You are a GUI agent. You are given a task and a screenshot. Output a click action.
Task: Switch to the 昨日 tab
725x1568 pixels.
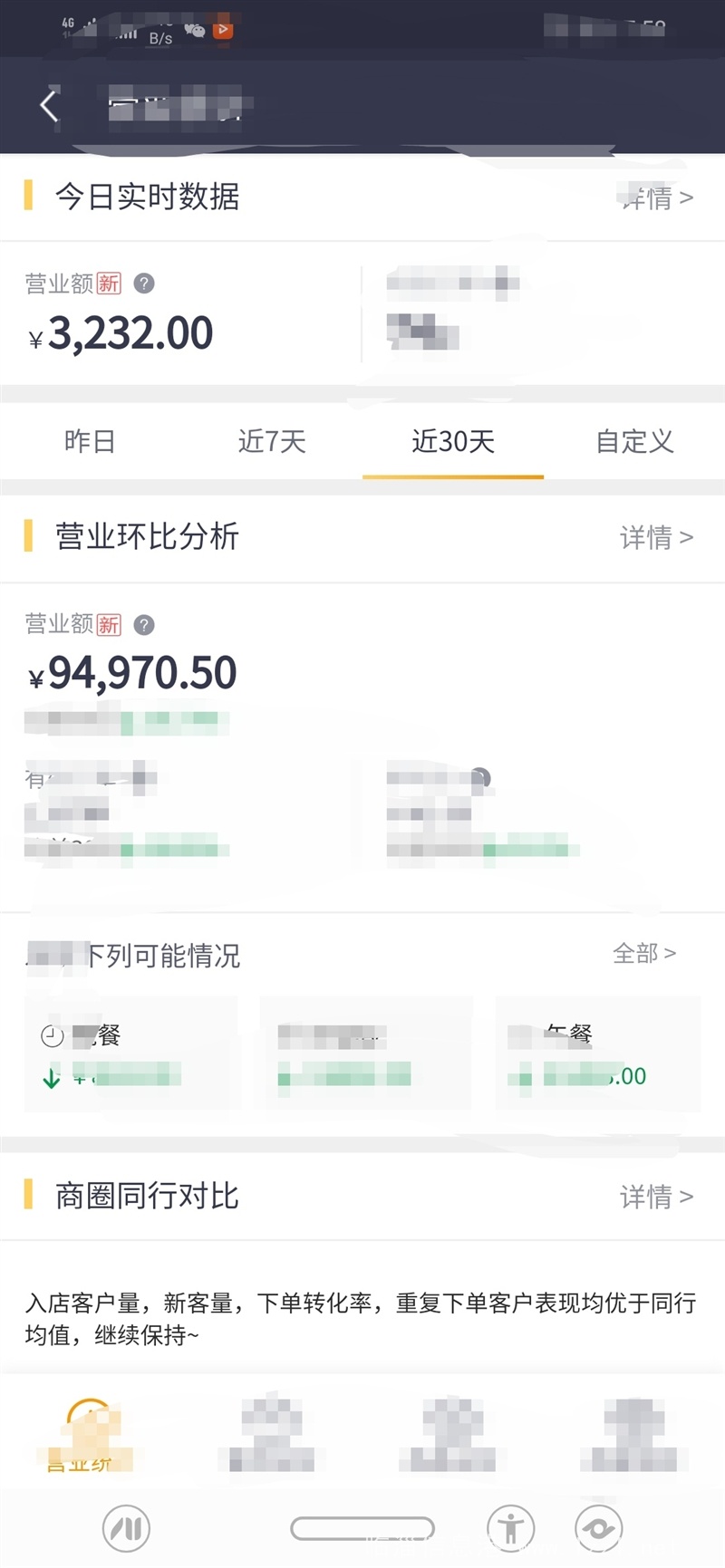[90, 441]
